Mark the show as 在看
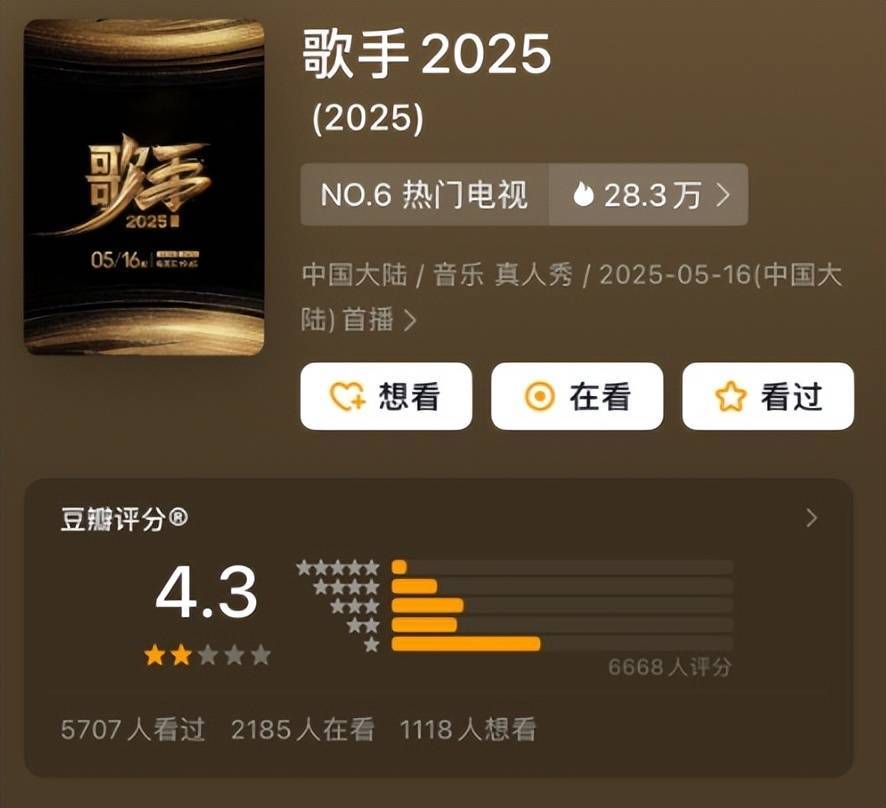 point(577,397)
